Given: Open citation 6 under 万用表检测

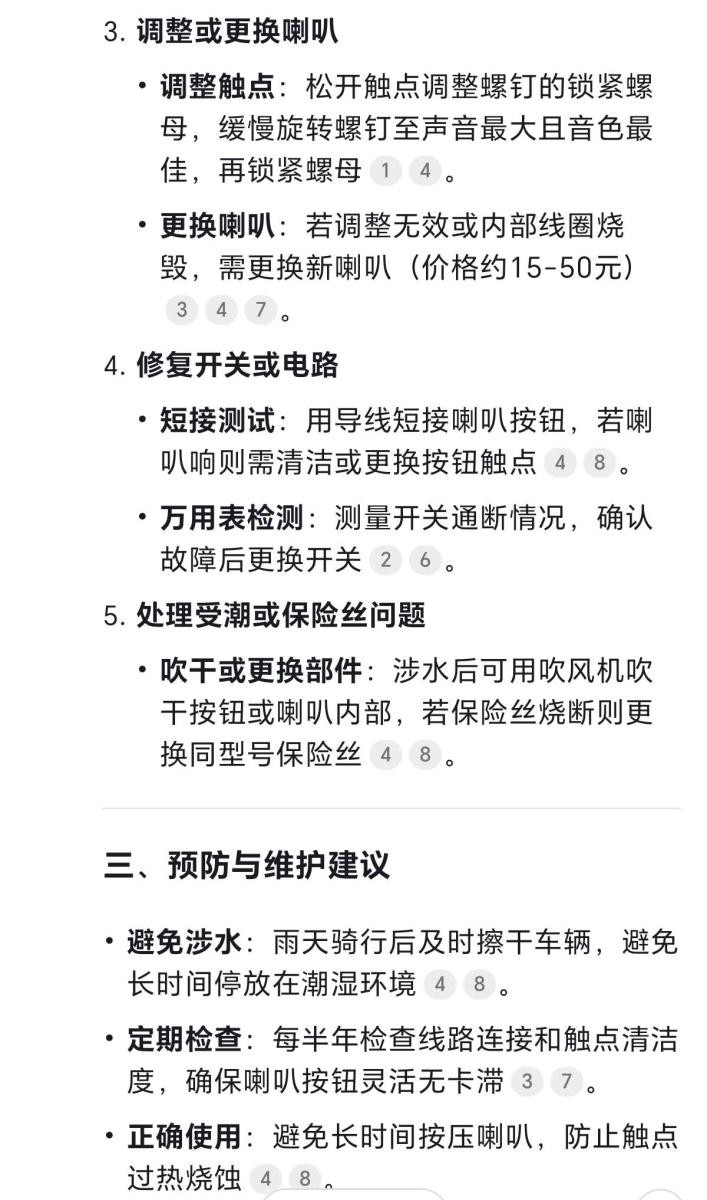Looking at the screenshot, I should tap(425, 560).
